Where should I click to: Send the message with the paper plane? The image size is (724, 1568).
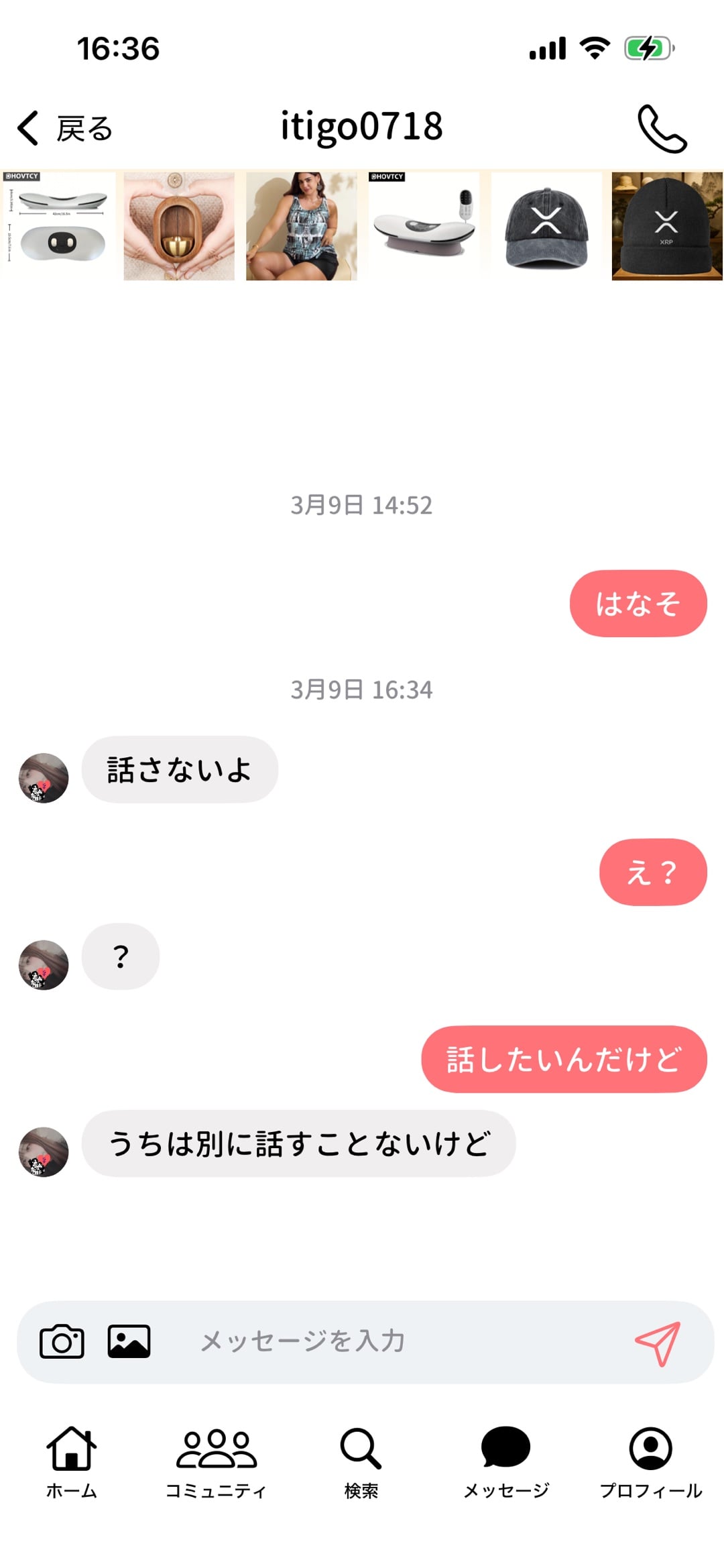tap(658, 1343)
